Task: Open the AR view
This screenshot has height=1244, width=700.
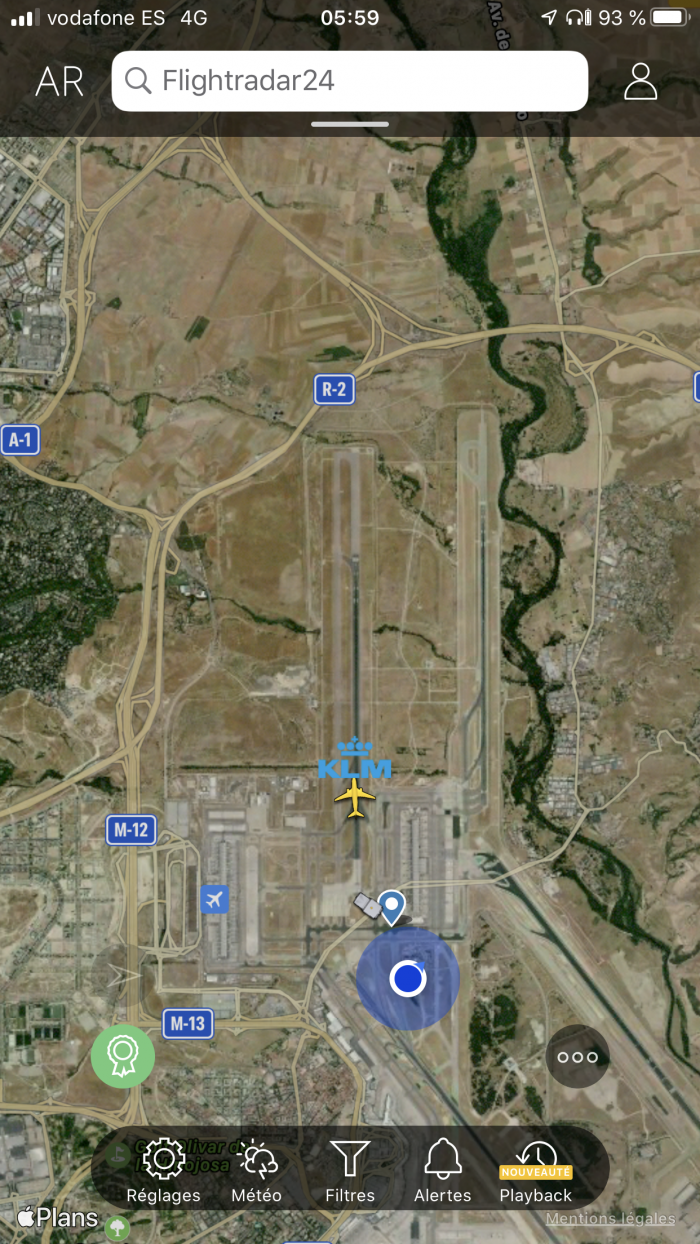Action: pos(59,81)
